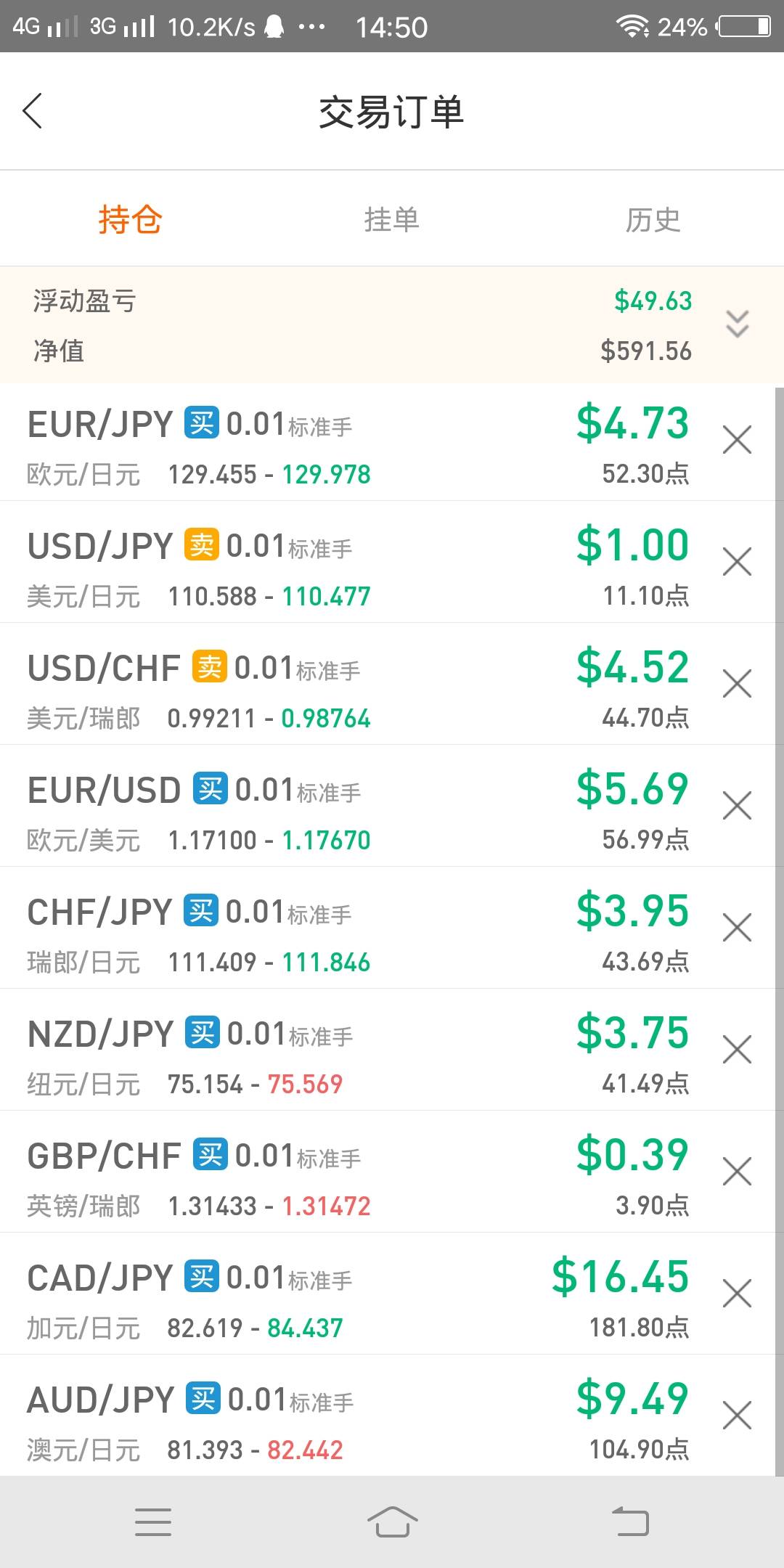Image resolution: width=784 pixels, height=1568 pixels.
Task: Close the AUD/JPY position
Action: tap(737, 1416)
